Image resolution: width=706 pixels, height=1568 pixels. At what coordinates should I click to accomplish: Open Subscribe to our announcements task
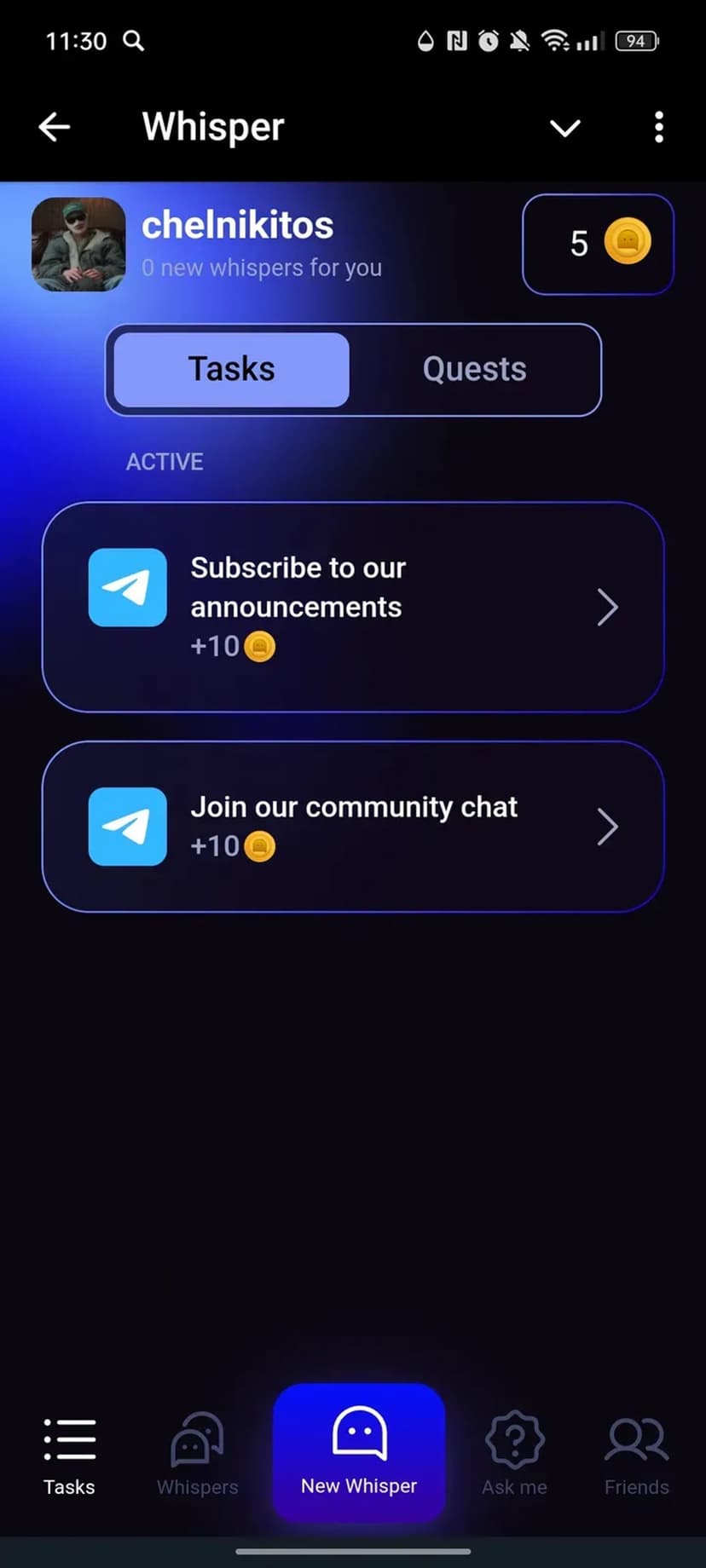tap(353, 607)
